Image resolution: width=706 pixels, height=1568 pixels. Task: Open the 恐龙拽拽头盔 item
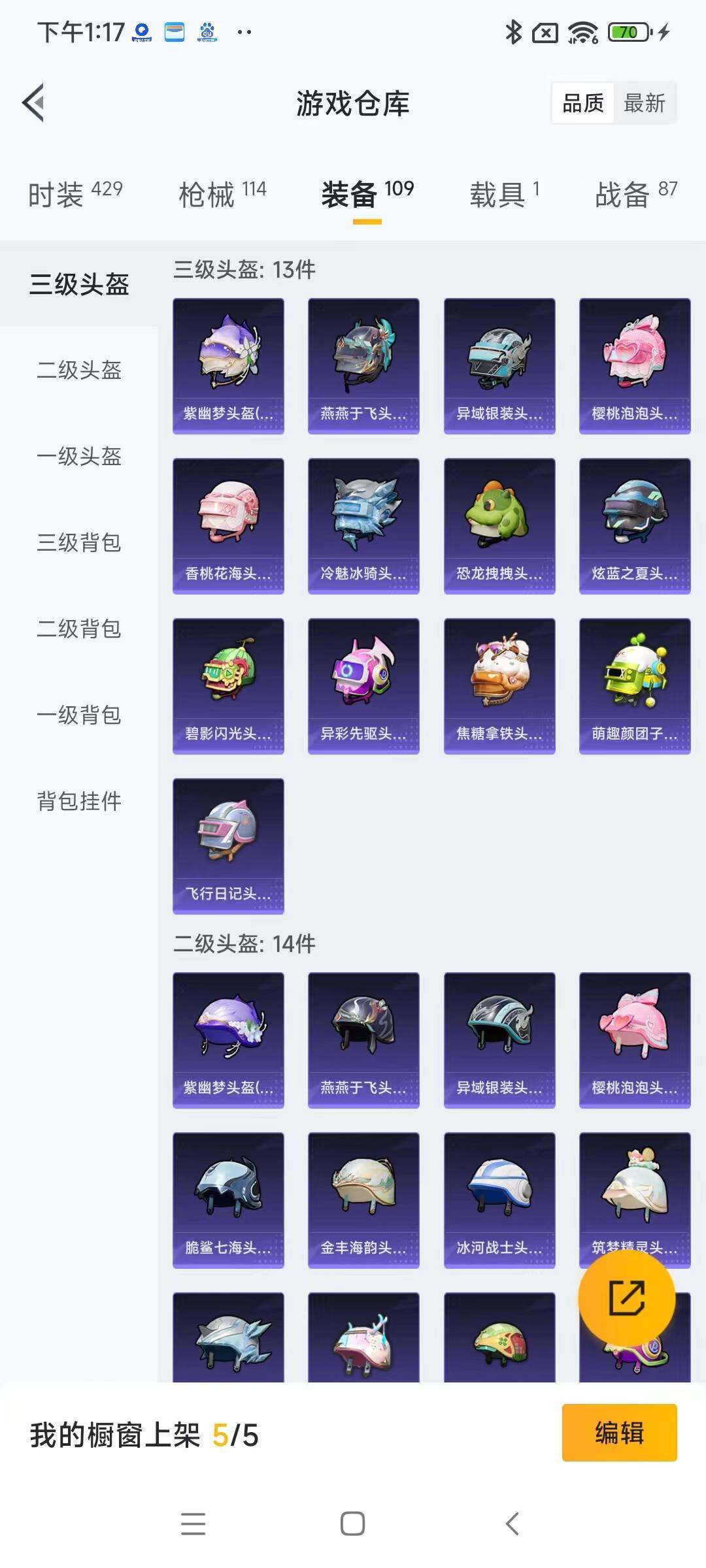click(499, 525)
